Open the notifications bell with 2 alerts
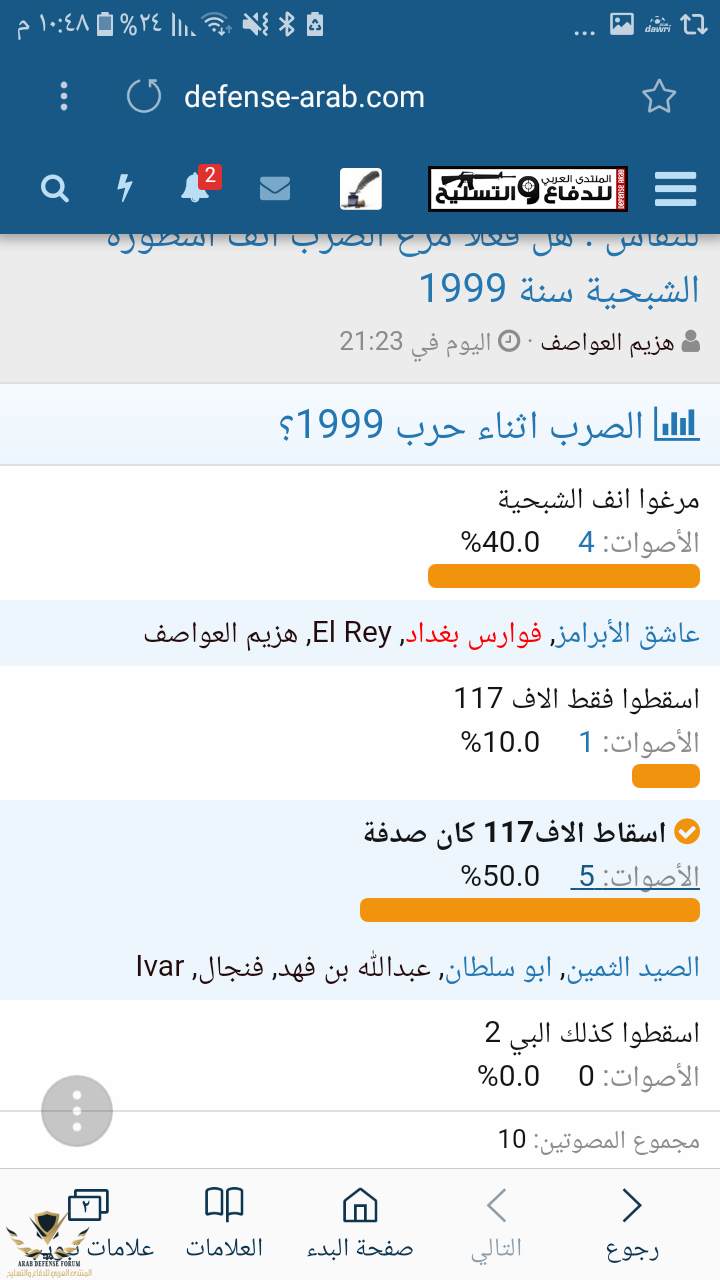This screenshot has width=720, height=1280. [x=196, y=188]
